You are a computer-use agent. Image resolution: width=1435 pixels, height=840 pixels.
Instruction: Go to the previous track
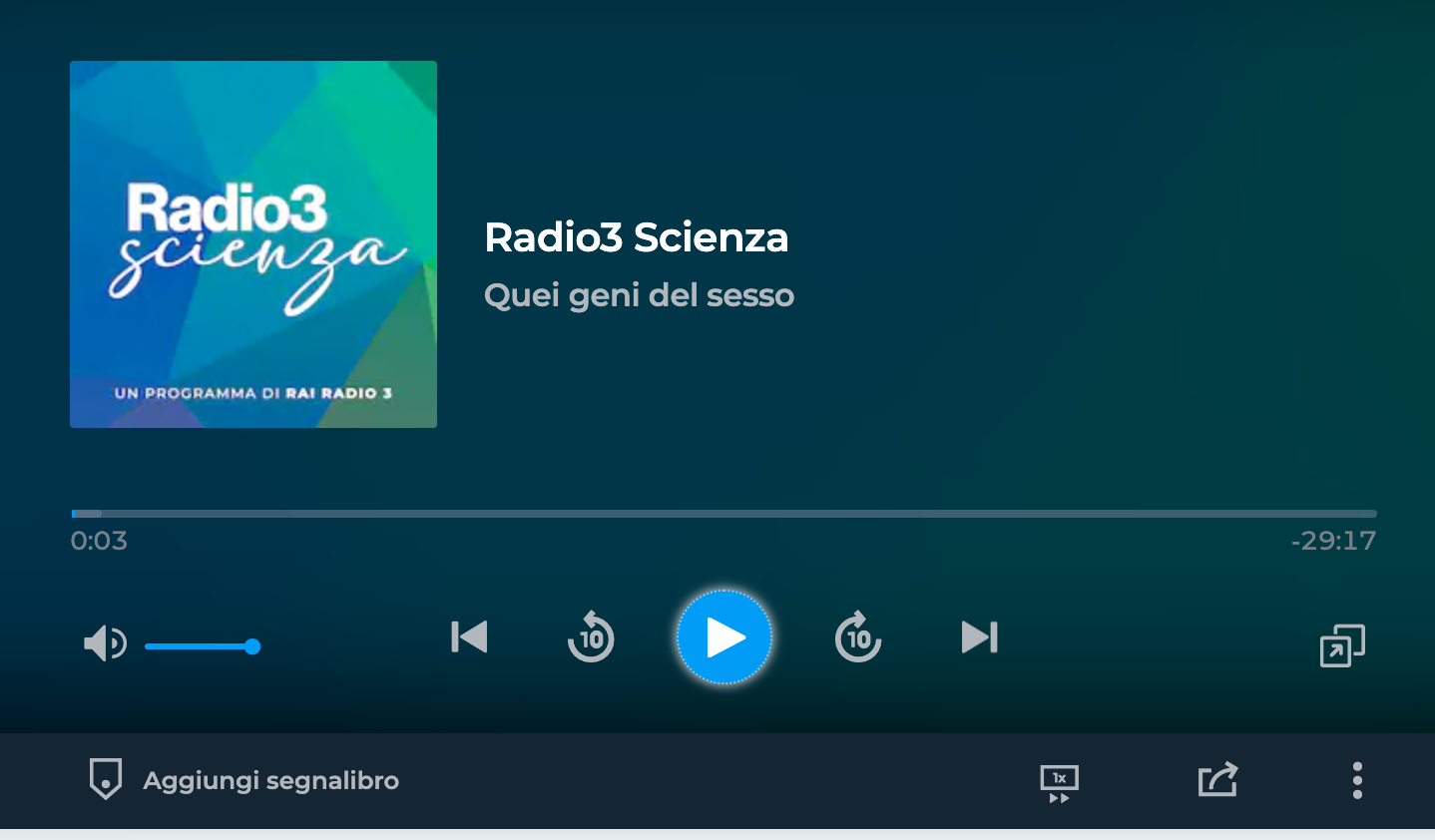click(469, 636)
